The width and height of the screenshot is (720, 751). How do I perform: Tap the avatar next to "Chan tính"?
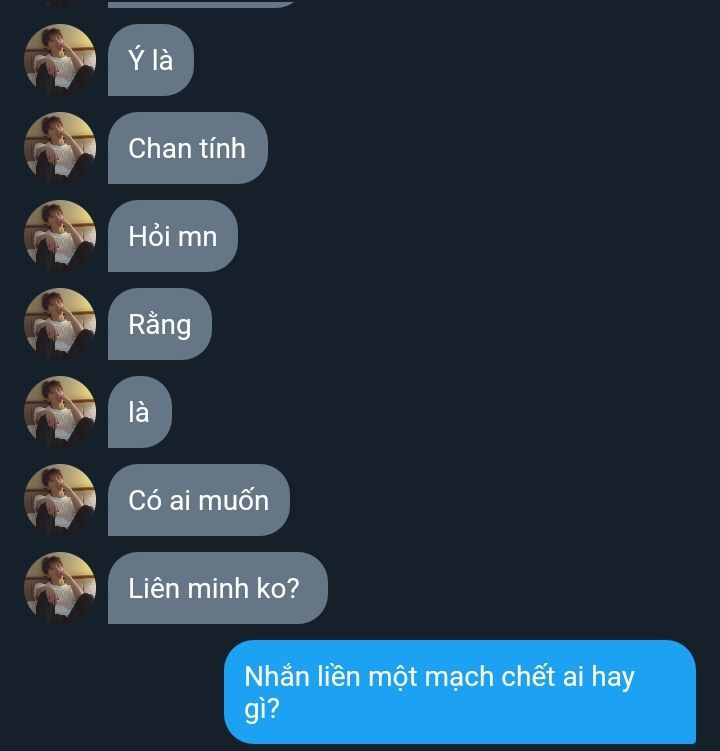tap(60, 148)
